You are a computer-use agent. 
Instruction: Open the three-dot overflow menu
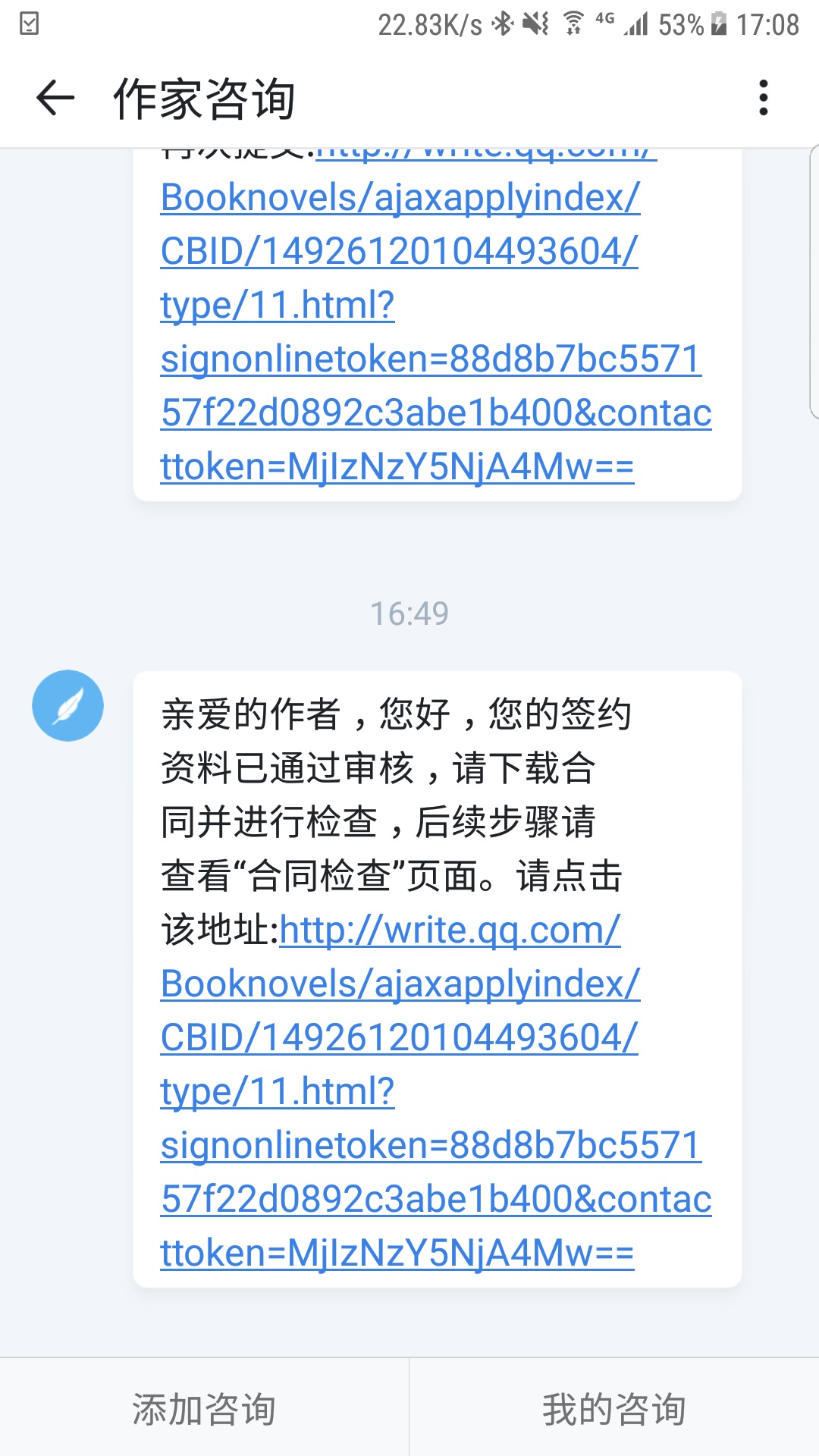click(x=763, y=99)
